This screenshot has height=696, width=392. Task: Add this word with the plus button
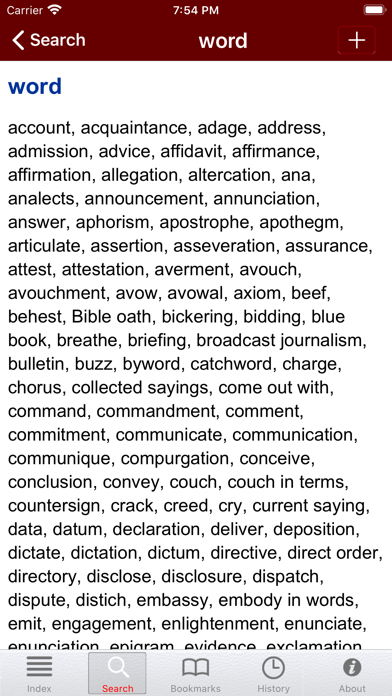click(x=357, y=40)
